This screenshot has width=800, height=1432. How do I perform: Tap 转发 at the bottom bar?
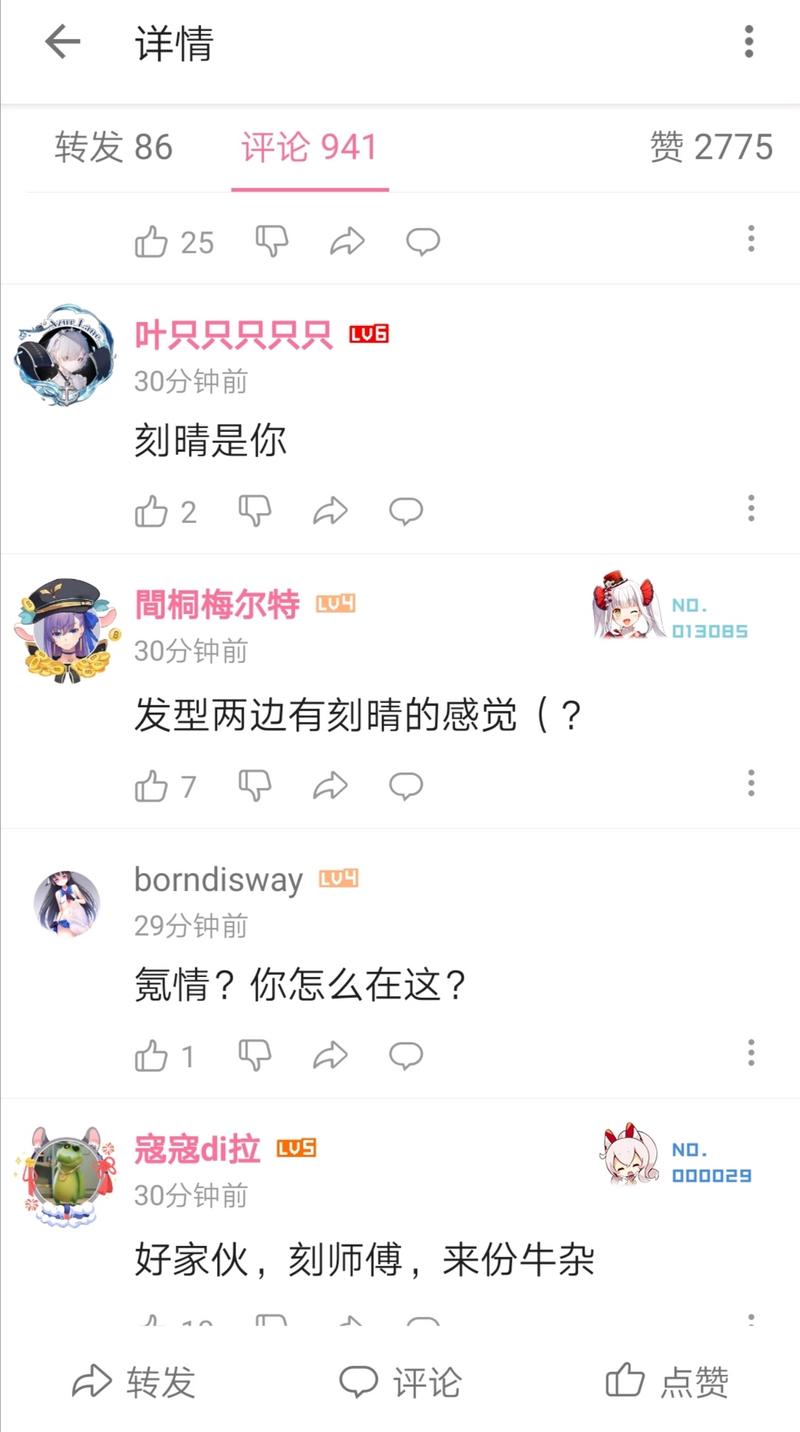click(134, 1382)
